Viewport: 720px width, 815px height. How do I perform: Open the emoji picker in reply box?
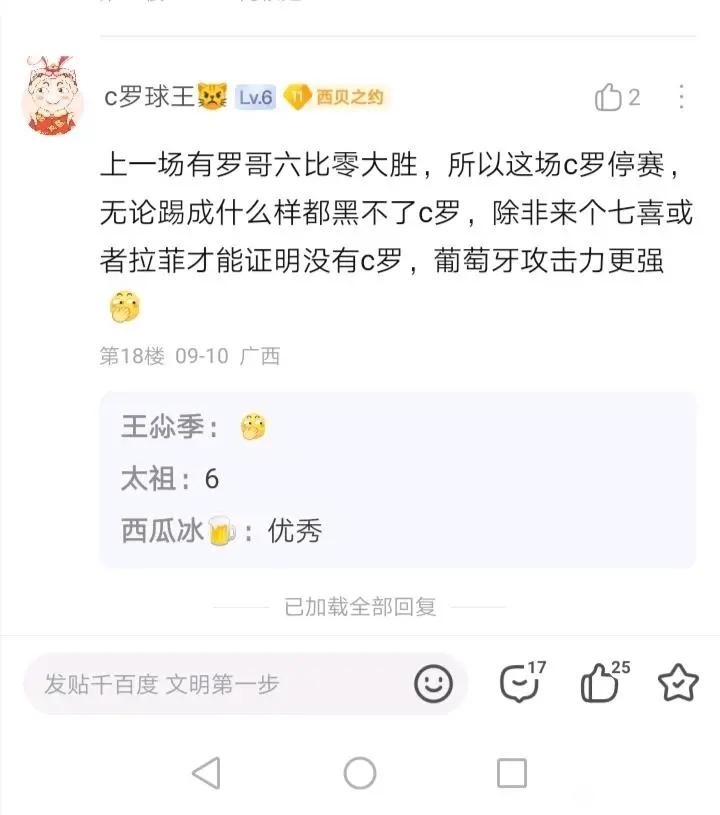click(x=433, y=685)
